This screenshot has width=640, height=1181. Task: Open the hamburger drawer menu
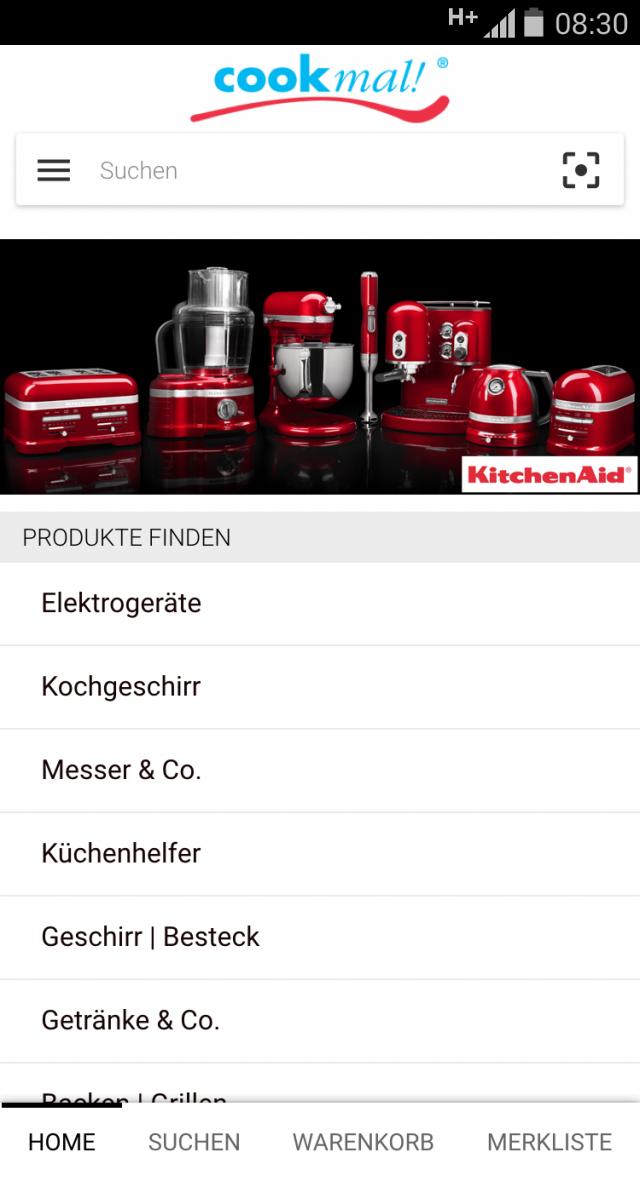54,171
